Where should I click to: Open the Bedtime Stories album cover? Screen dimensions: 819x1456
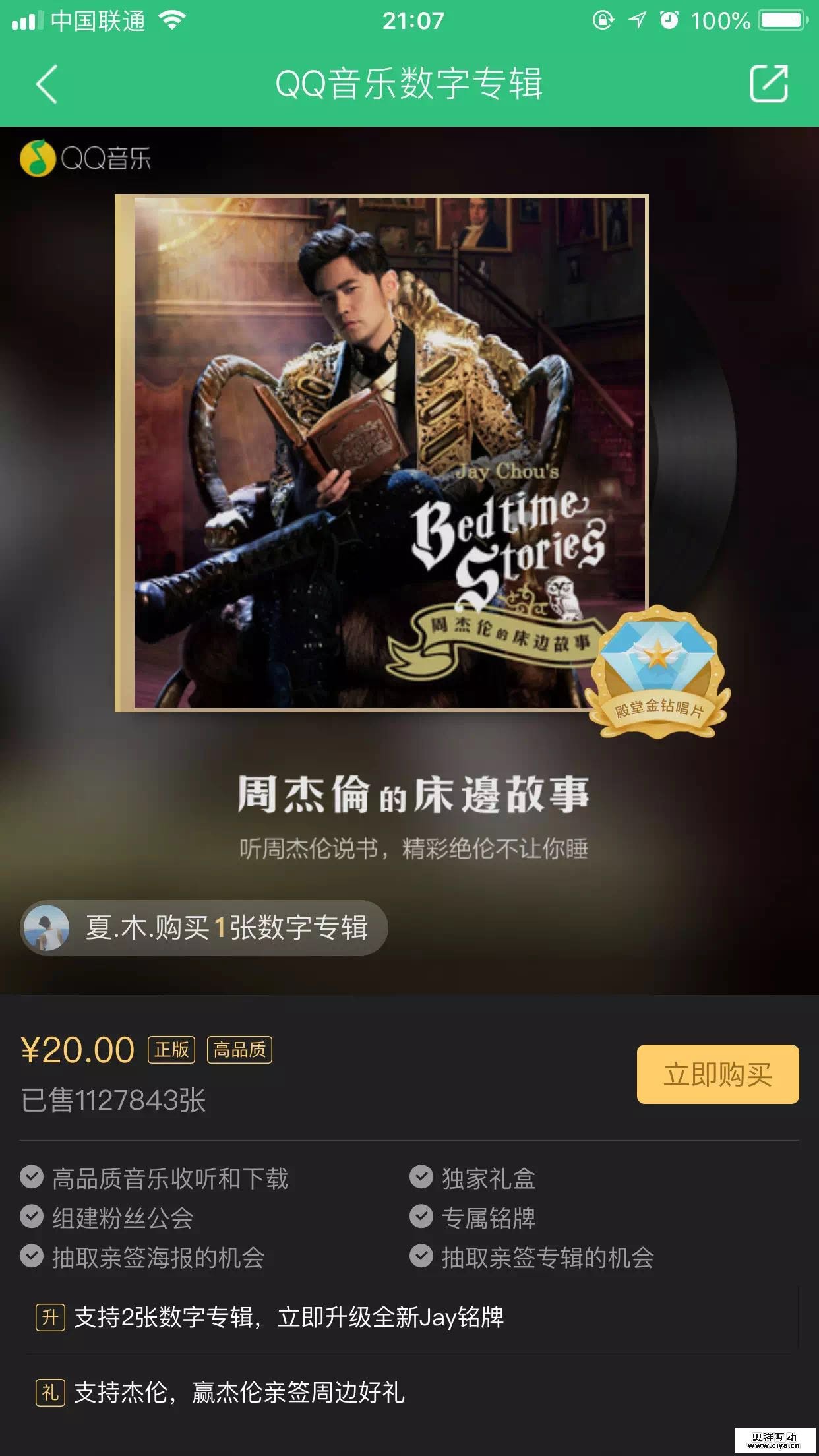382,452
